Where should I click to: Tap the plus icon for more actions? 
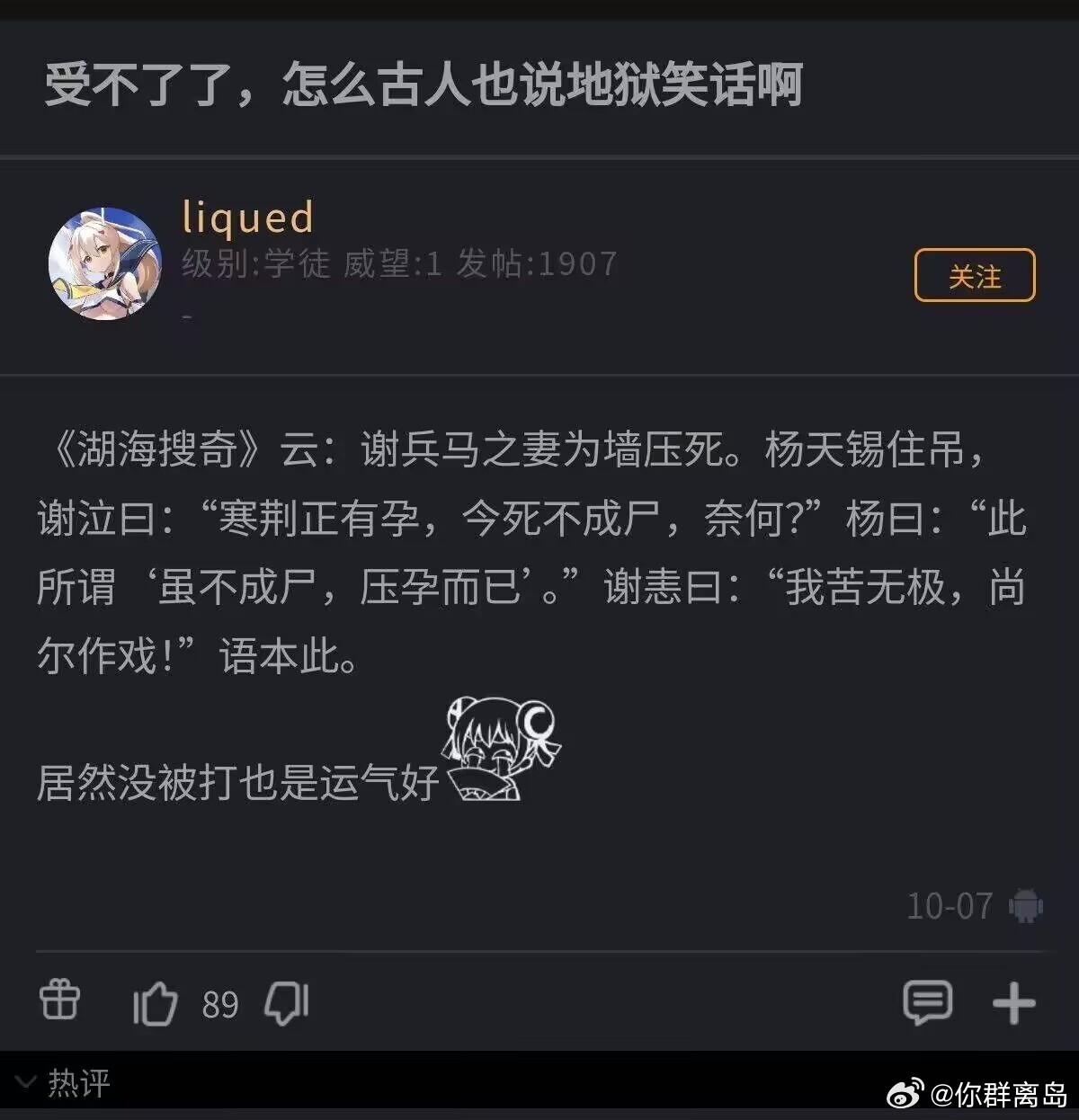click(x=1013, y=1003)
